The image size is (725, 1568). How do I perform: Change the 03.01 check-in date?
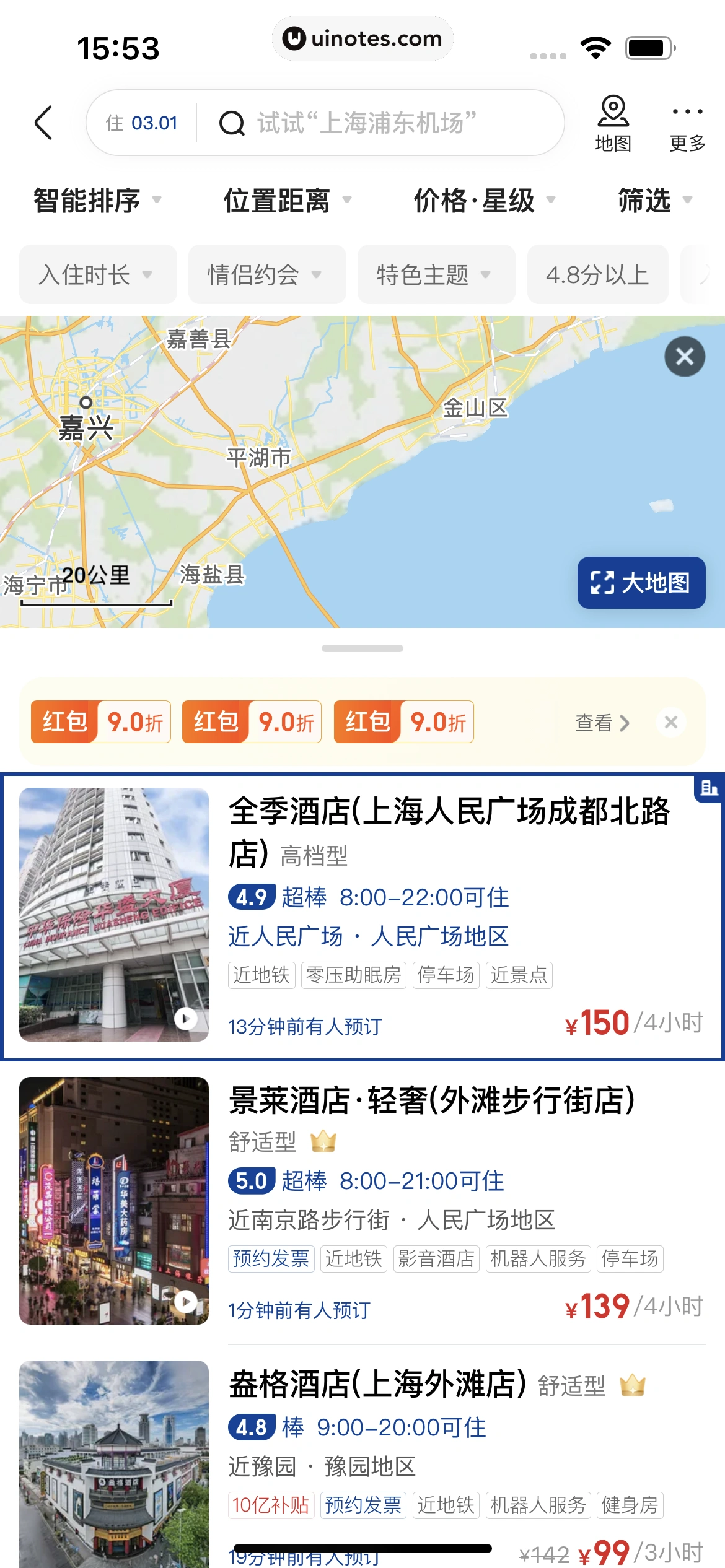[143, 123]
